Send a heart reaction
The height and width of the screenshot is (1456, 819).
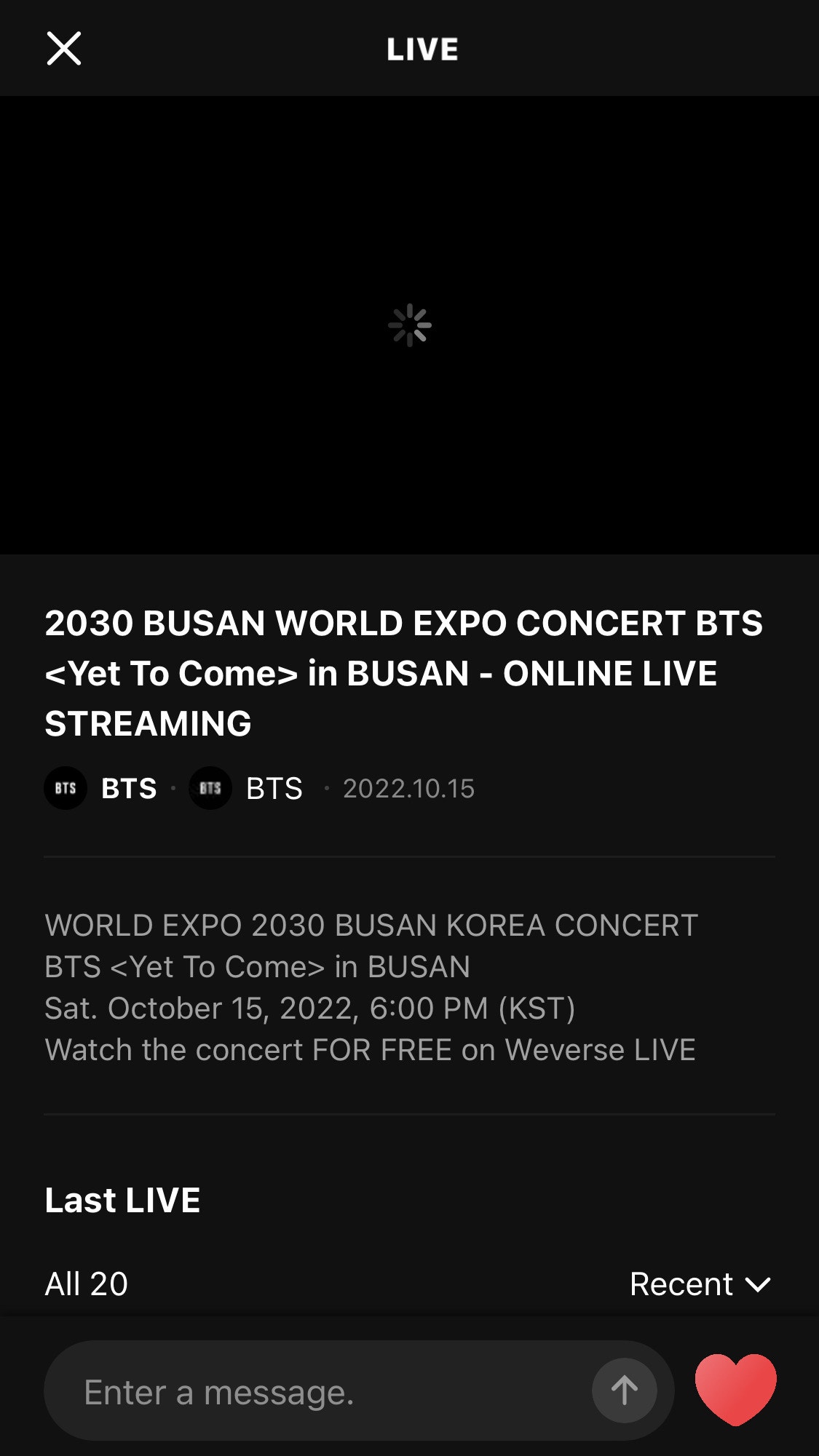pos(735,1388)
